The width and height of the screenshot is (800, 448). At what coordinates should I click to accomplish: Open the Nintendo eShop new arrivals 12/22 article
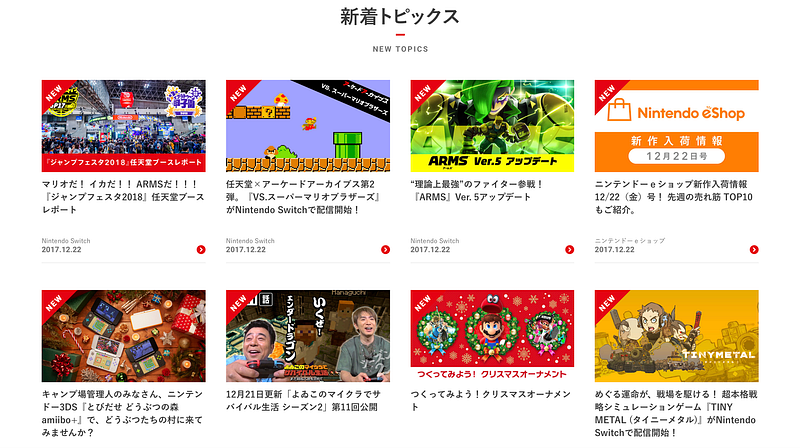(x=676, y=126)
